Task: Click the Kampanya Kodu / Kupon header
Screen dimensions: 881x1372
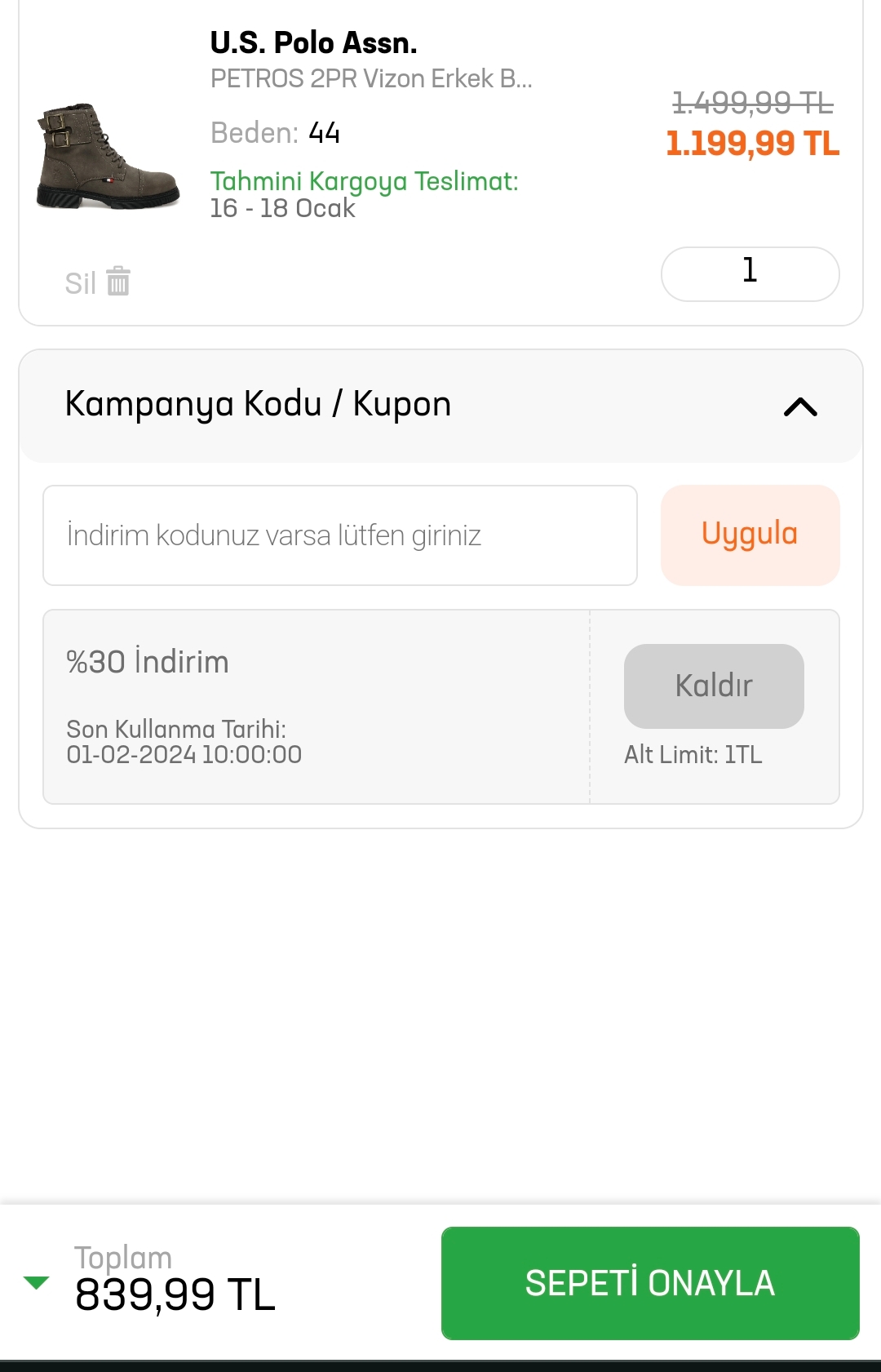Action: pos(259,403)
